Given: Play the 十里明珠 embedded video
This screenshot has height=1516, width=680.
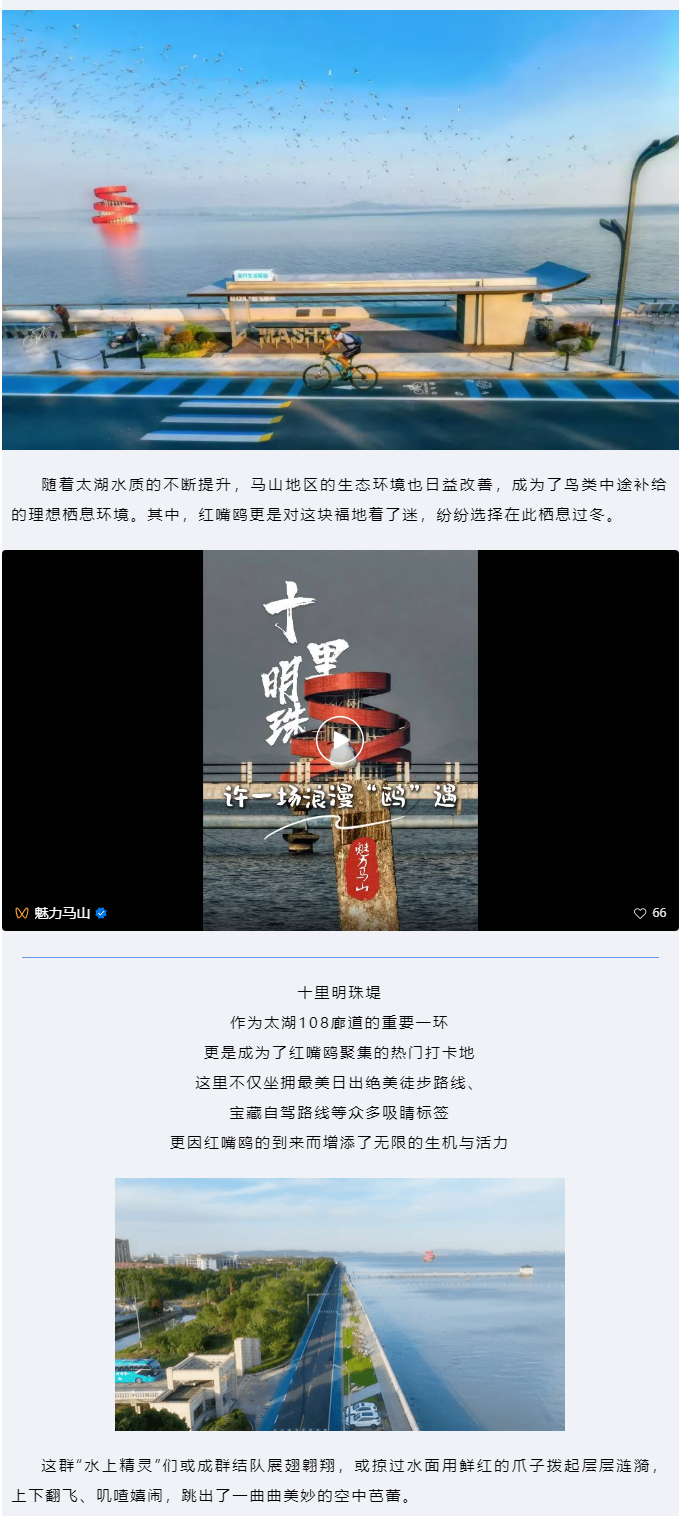Looking at the screenshot, I should [x=340, y=742].
